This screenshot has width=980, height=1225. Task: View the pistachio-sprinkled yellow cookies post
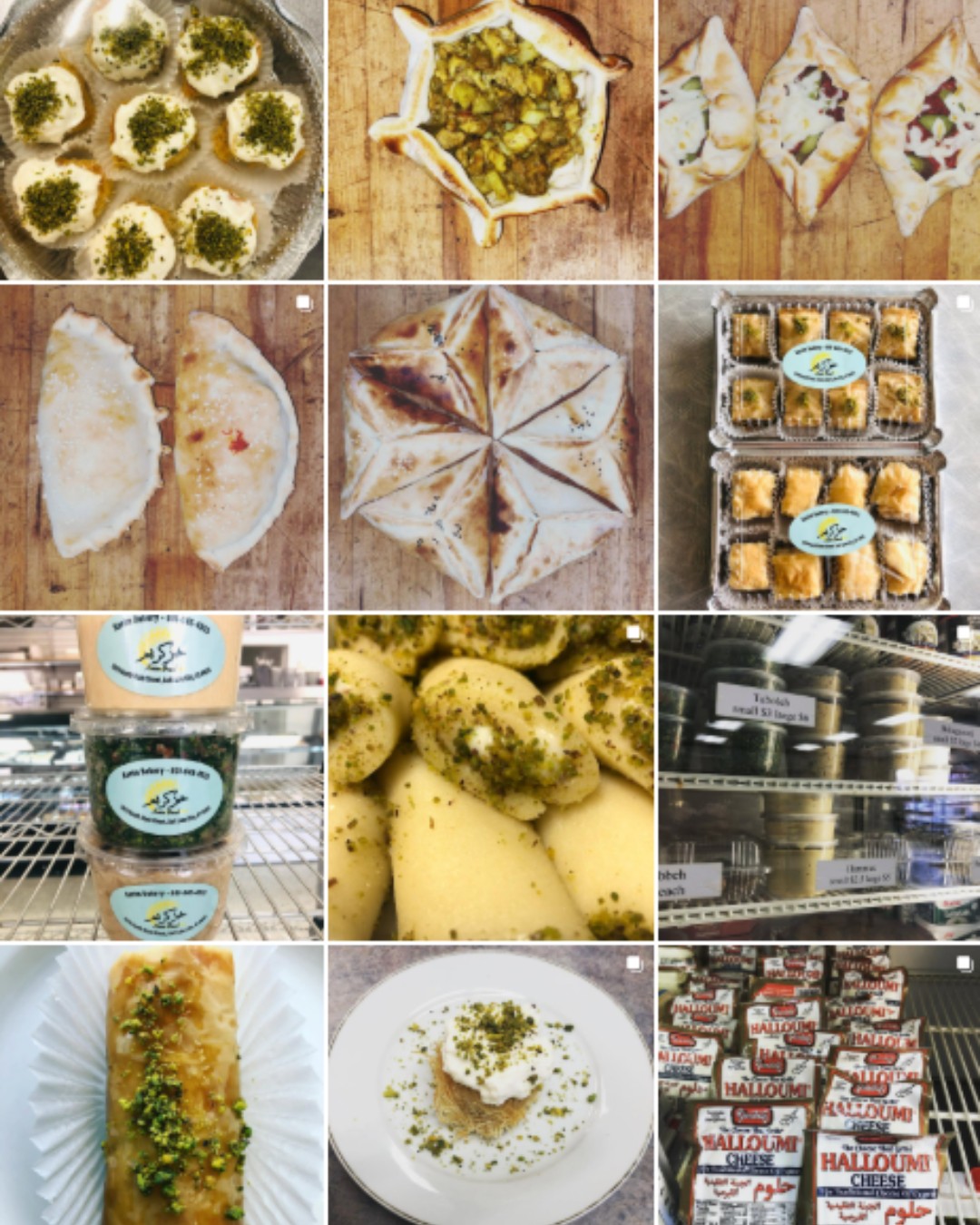490,777
